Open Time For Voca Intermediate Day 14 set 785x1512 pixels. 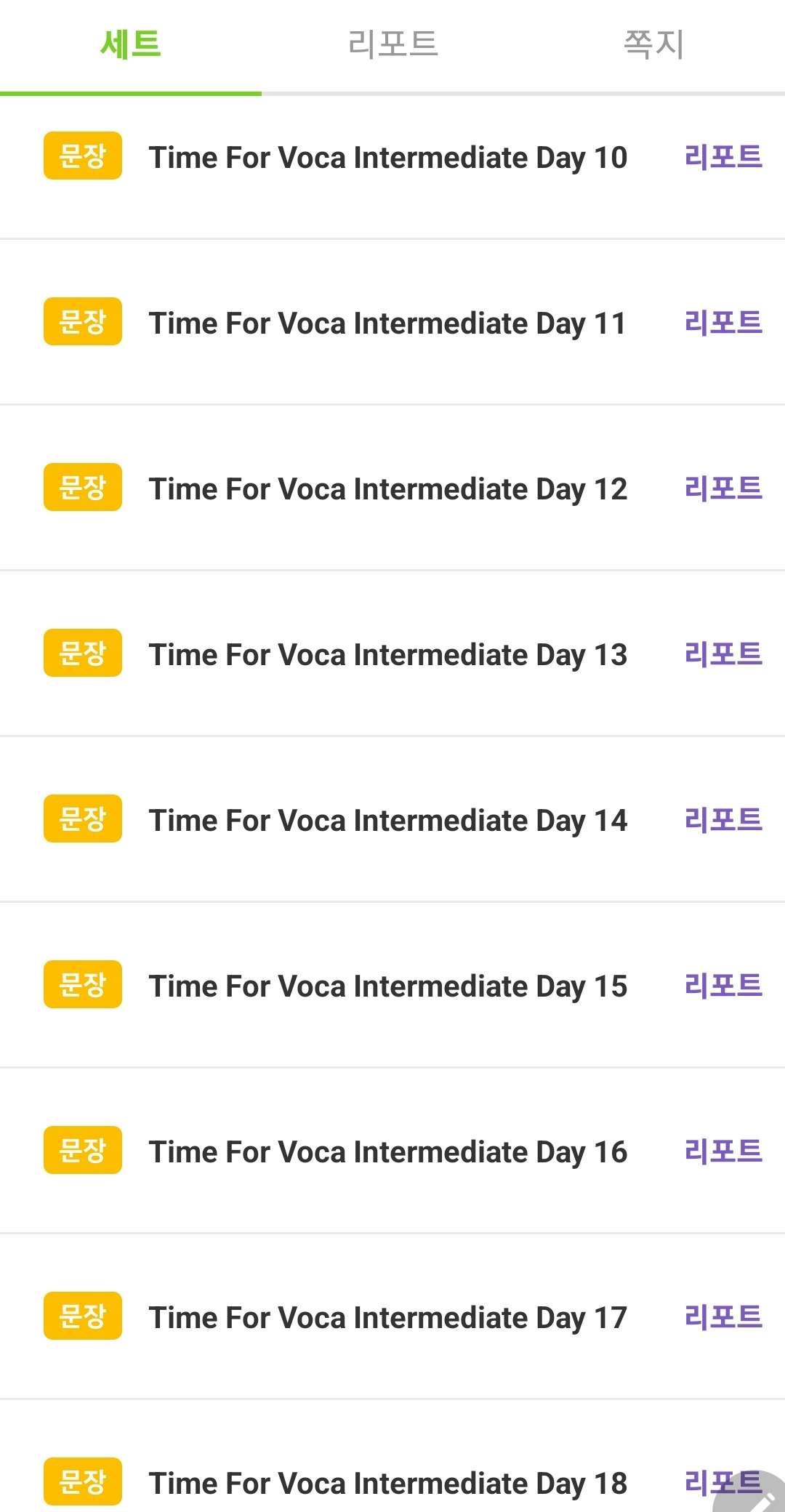coord(387,821)
